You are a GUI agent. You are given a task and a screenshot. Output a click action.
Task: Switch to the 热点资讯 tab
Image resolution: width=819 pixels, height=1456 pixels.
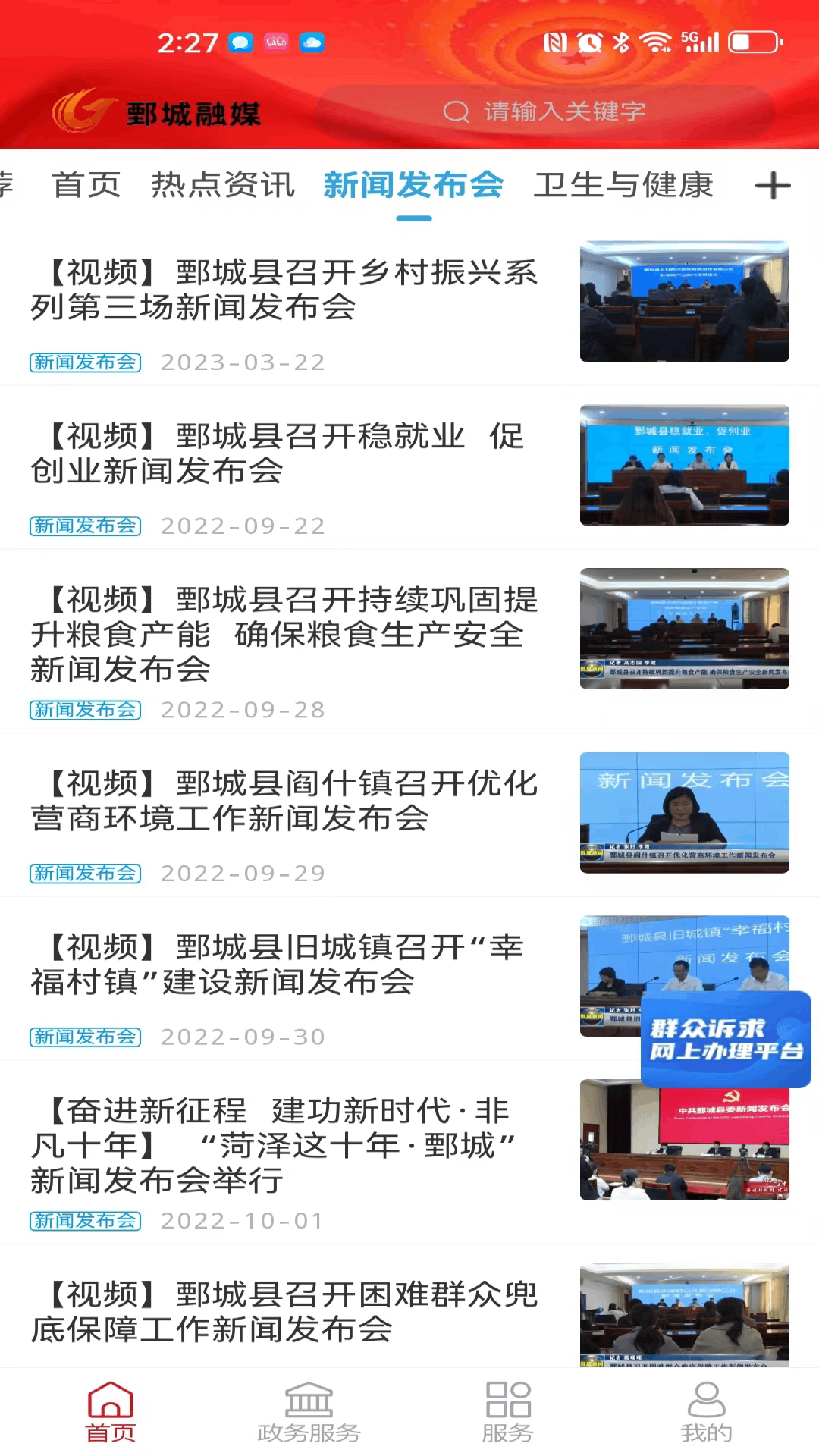pos(223,185)
